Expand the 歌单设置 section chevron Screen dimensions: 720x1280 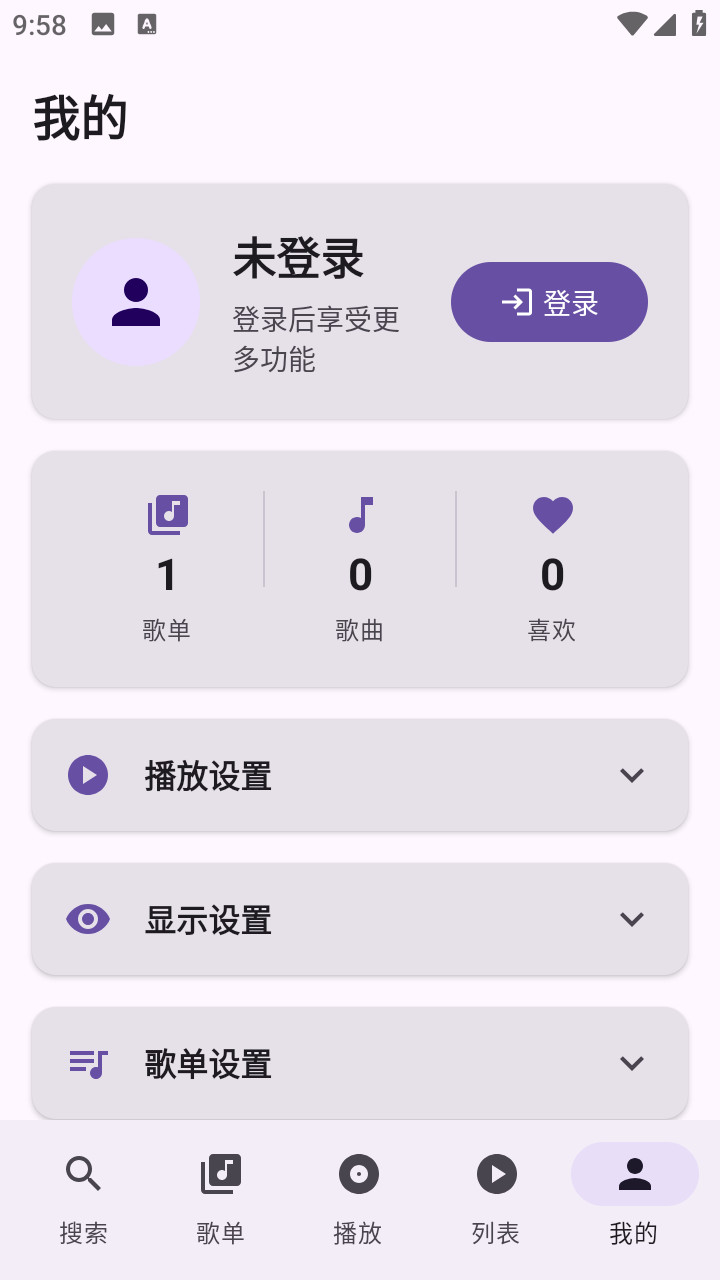[x=631, y=1063]
